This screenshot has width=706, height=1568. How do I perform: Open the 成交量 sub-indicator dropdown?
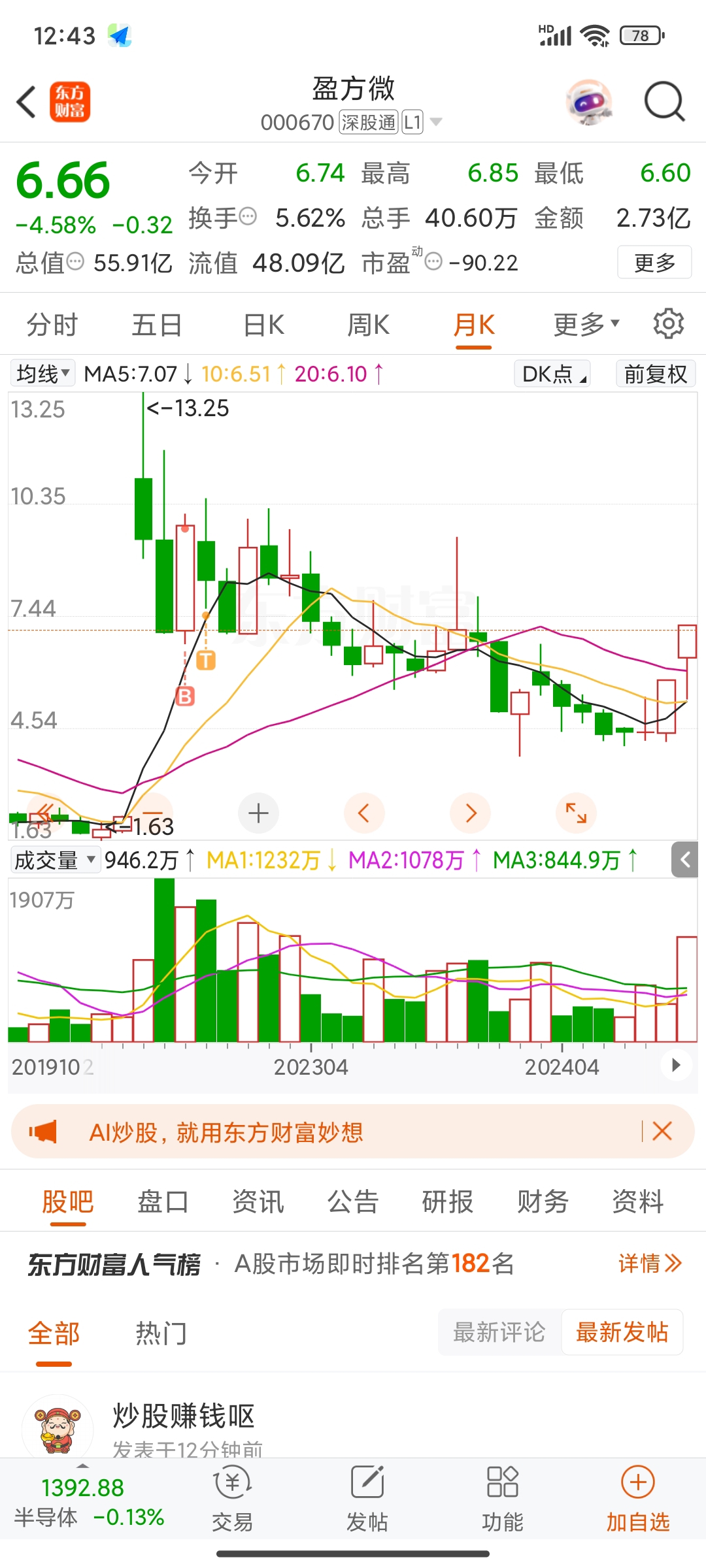(x=55, y=860)
